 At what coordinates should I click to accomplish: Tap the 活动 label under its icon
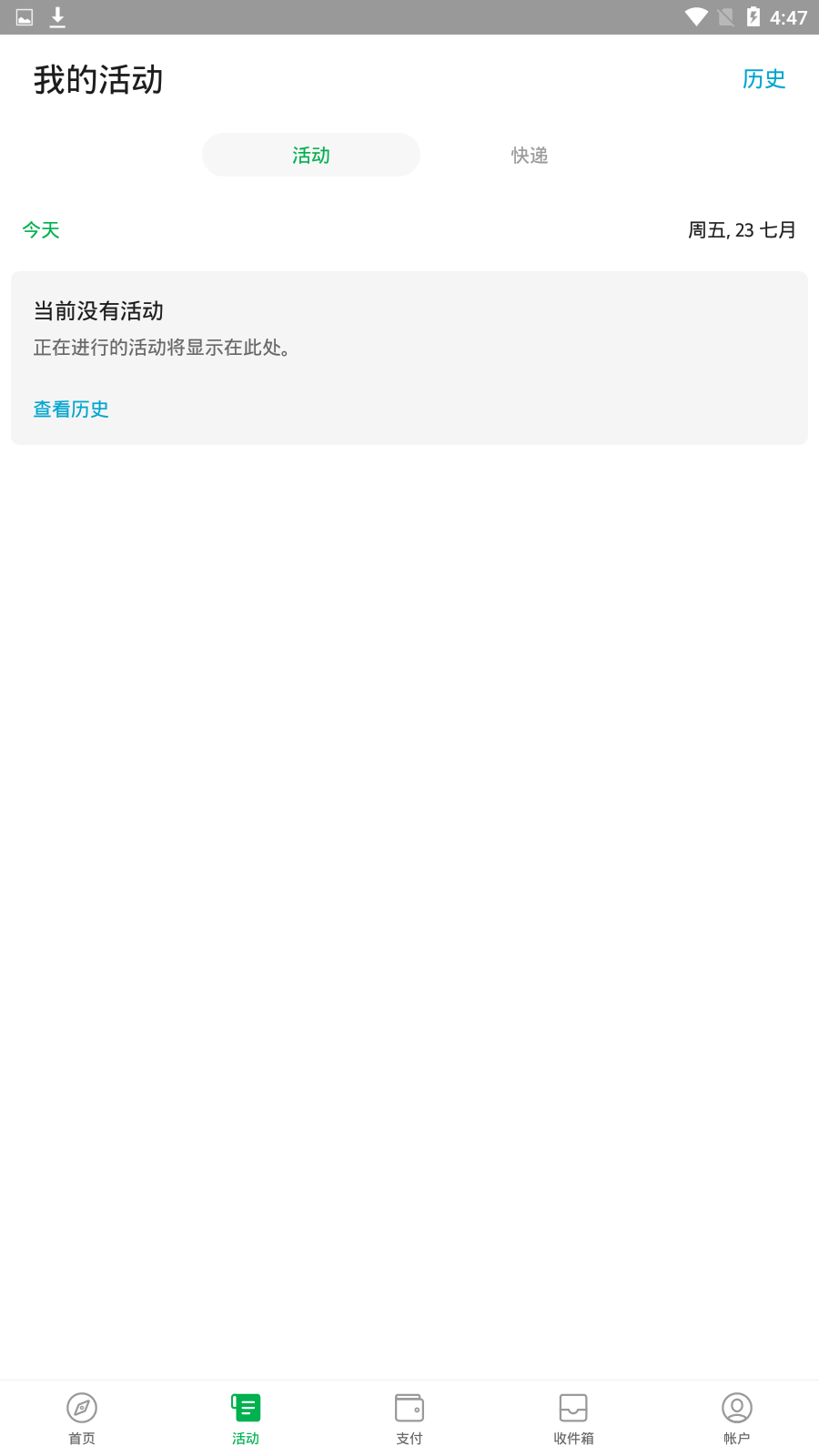(x=245, y=1439)
